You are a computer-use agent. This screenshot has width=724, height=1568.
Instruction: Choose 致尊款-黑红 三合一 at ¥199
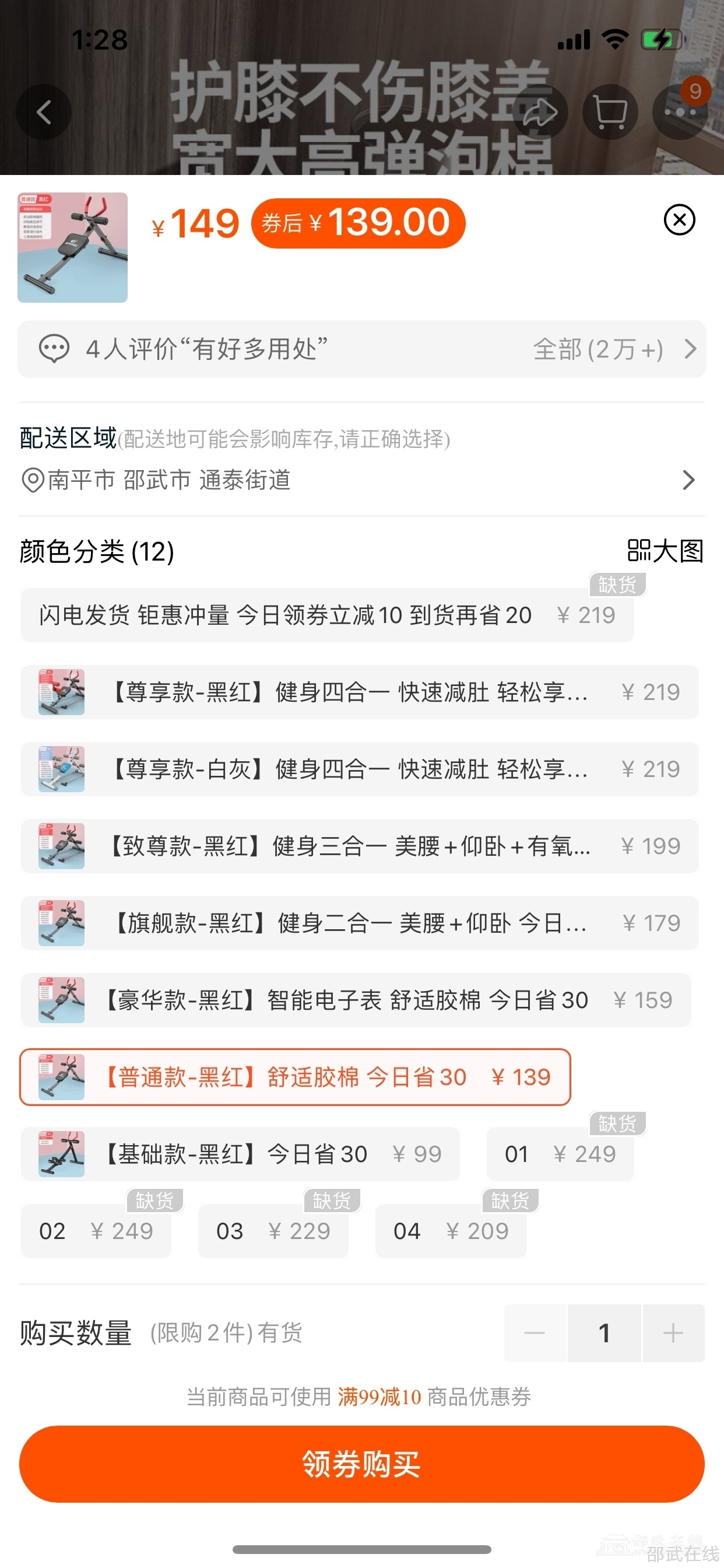tap(359, 846)
